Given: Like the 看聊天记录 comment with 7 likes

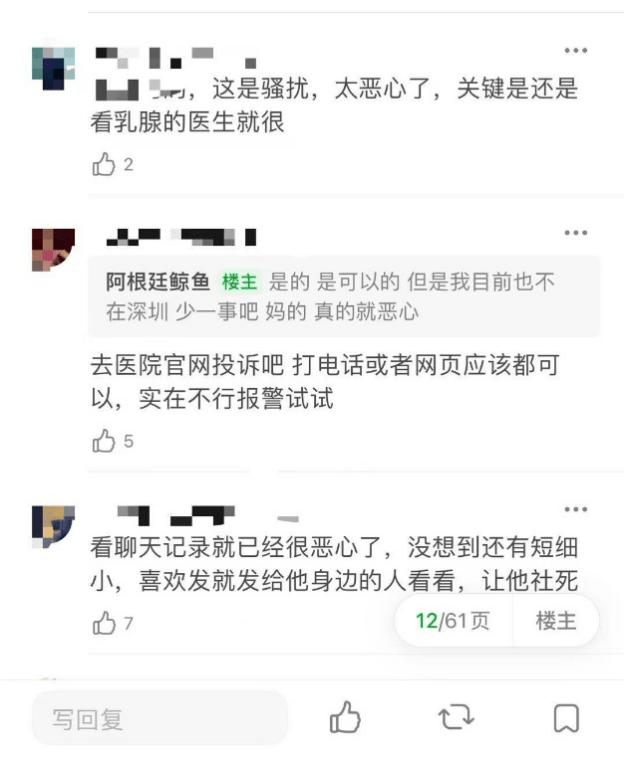Looking at the screenshot, I should [104, 624].
